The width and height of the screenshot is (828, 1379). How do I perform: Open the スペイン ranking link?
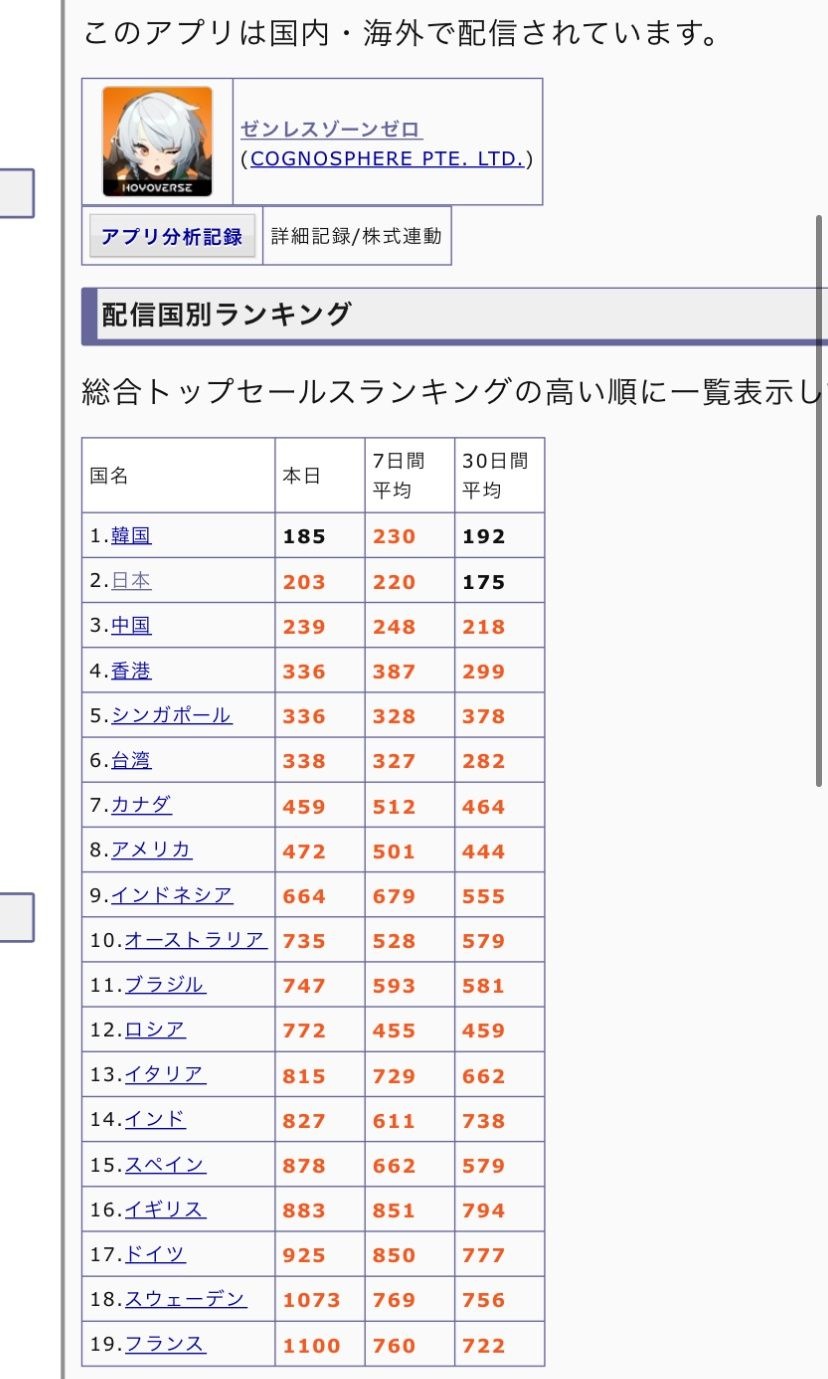[165, 1165]
